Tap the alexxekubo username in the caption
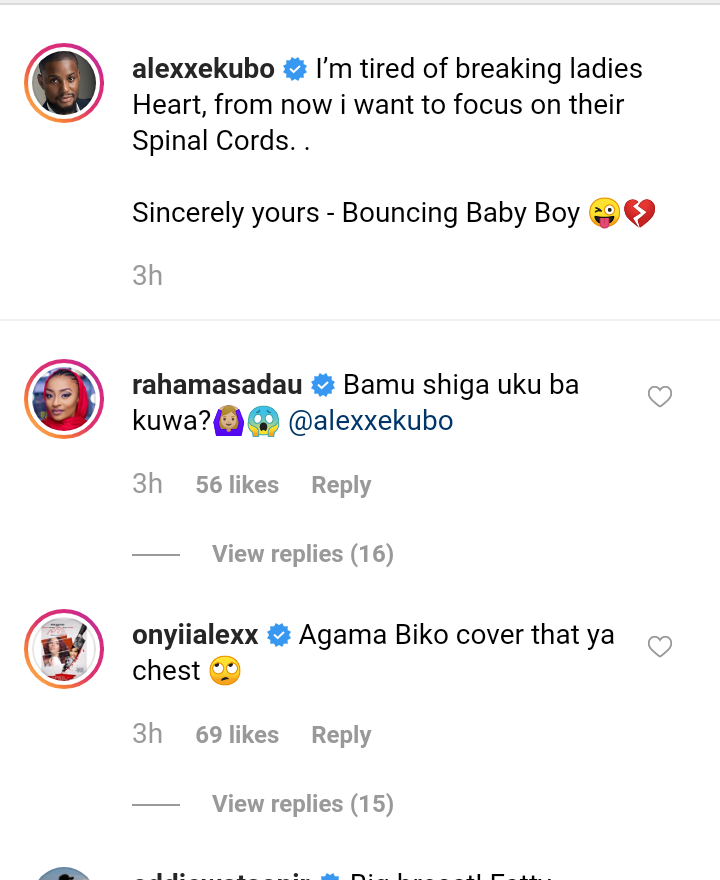This screenshot has width=720, height=880. pos(205,69)
